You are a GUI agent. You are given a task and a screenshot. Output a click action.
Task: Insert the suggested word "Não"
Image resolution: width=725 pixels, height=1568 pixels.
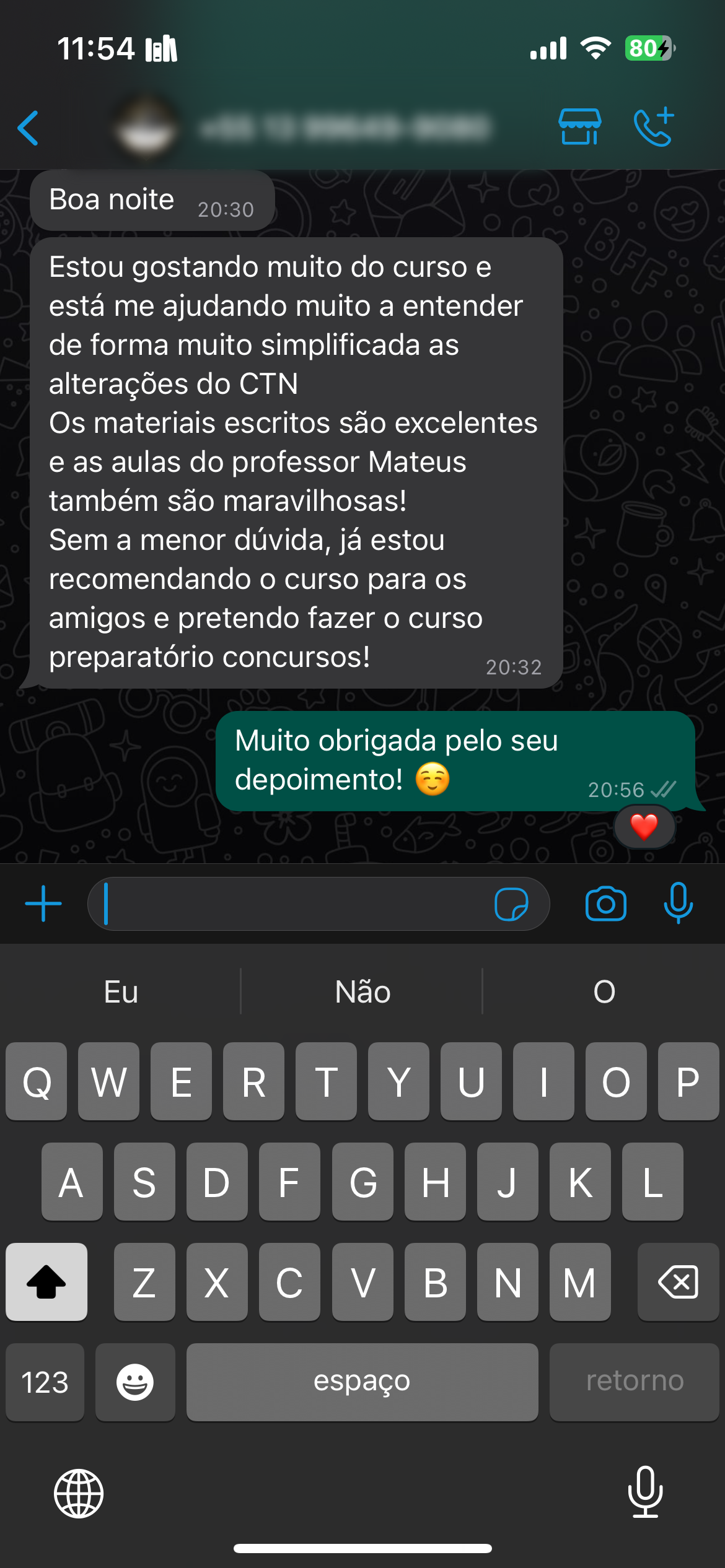tap(362, 992)
